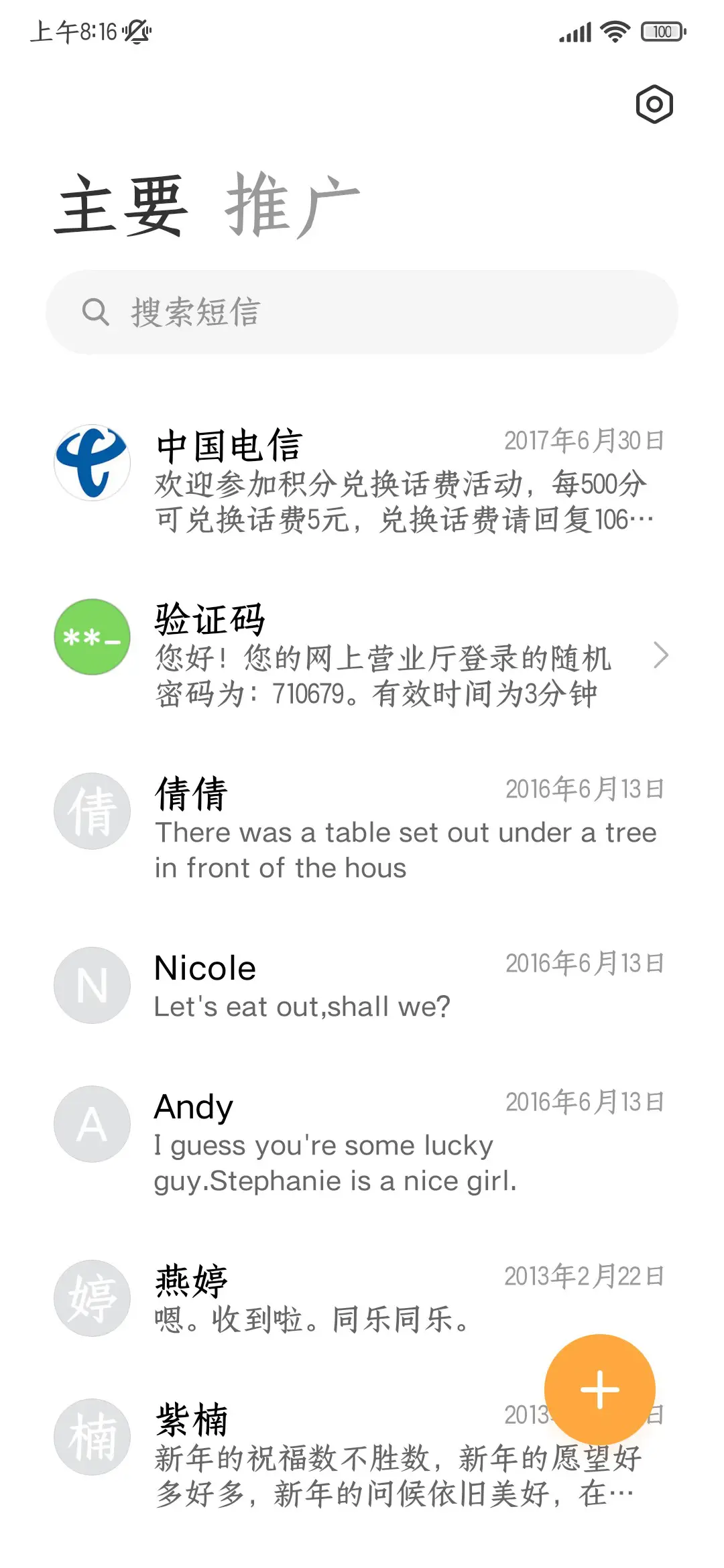Tap 倩倩's avatar icon

click(92, 811)
